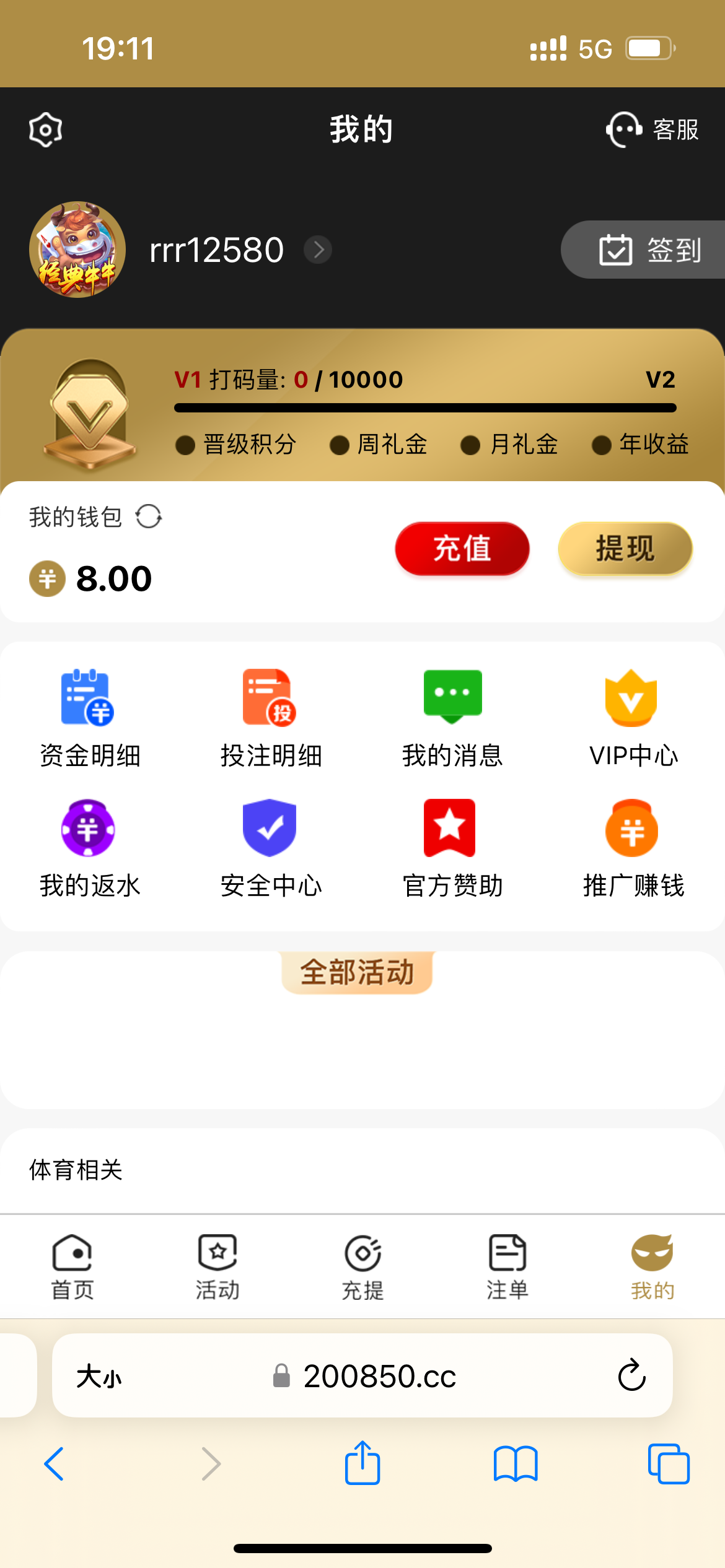Image resolution: width=725 pixels, height=1568 pixels.
Task: Open 投注明细
Action: point(271,718)
